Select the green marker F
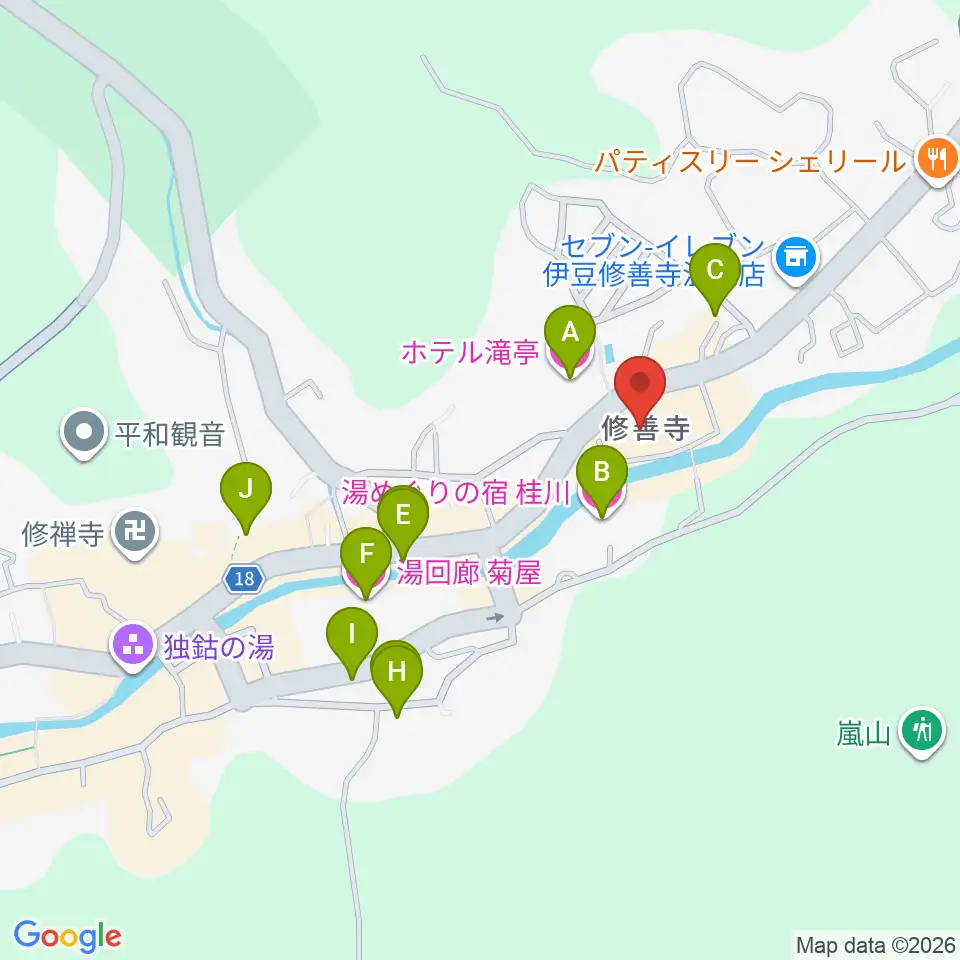Viewport: 960px width, 960px height. point(366,561)
